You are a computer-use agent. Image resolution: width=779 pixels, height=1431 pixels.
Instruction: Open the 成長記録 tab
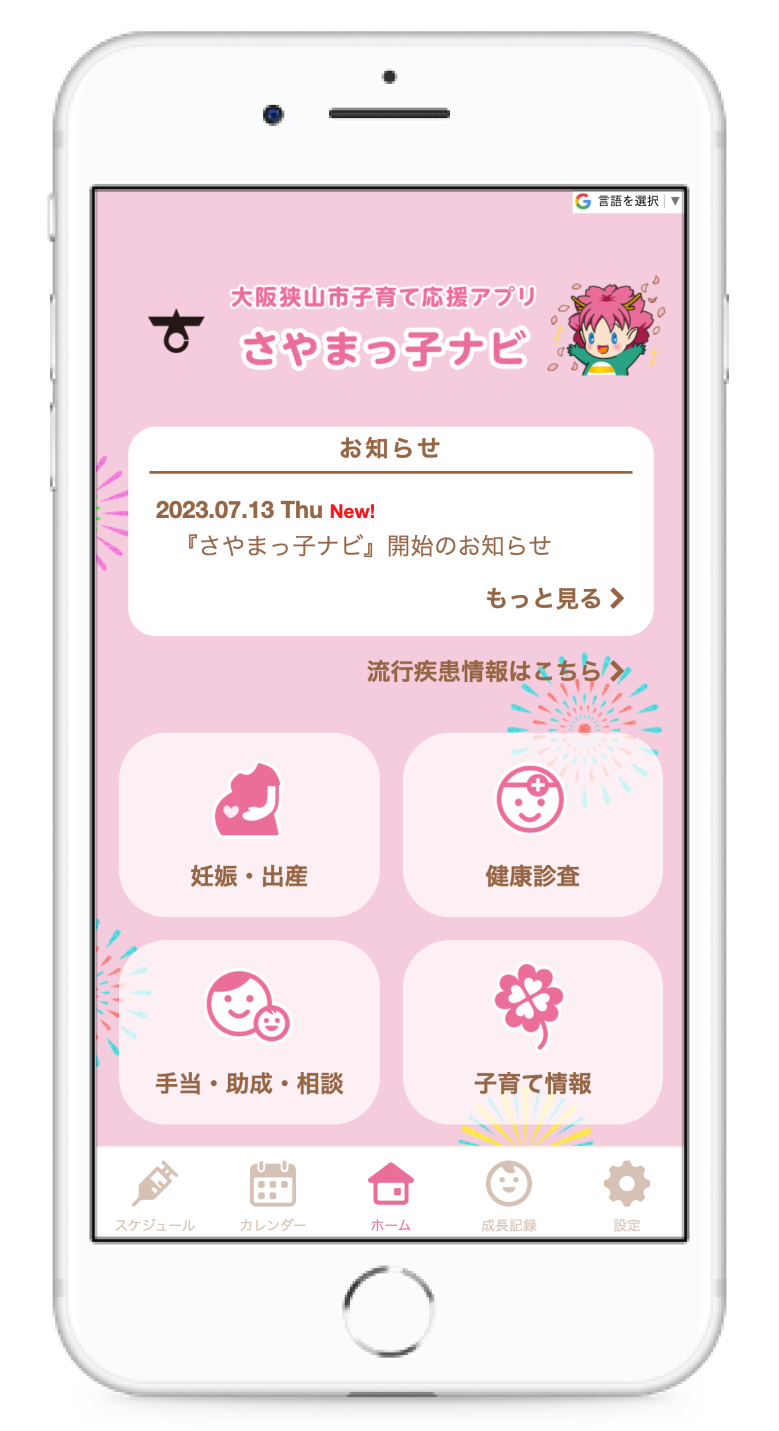(508, 1196)
